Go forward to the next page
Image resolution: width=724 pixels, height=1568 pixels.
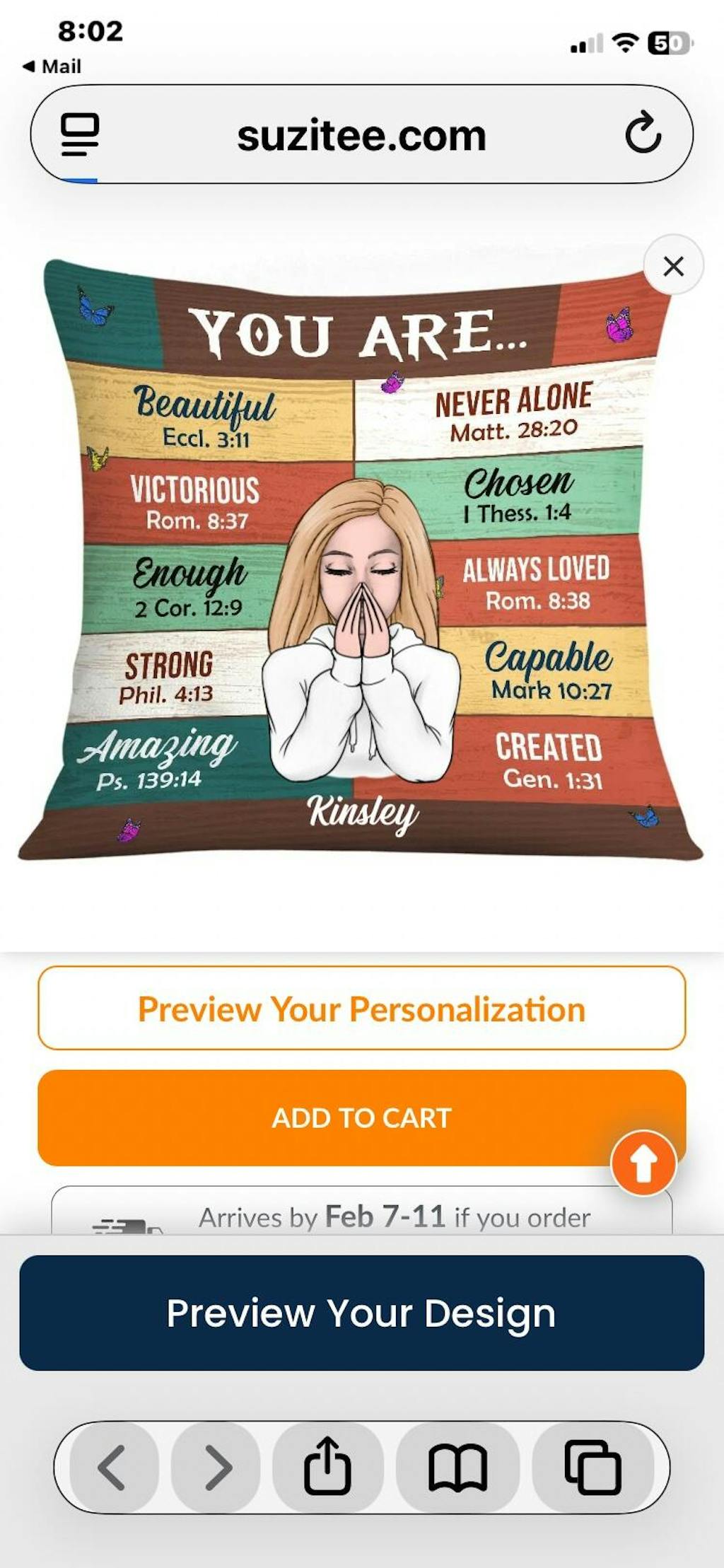217,1467
